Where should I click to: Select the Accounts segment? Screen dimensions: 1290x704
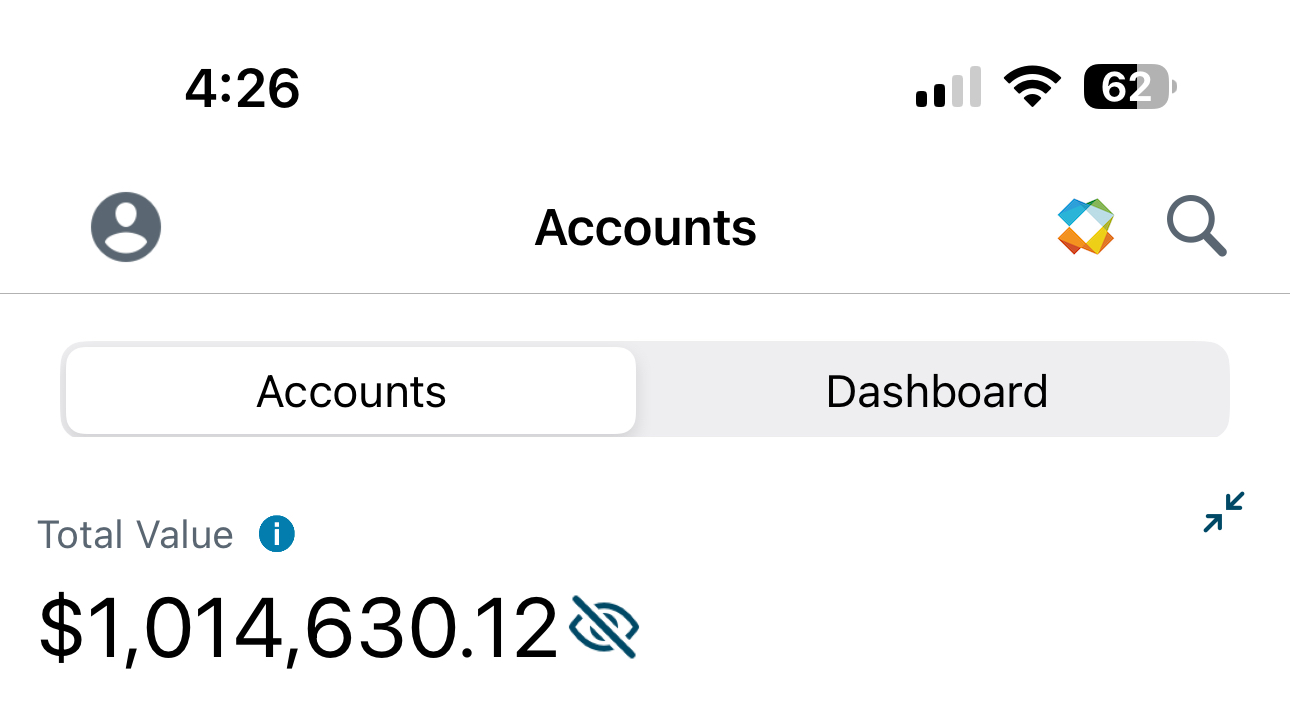(x=351, y=391)
